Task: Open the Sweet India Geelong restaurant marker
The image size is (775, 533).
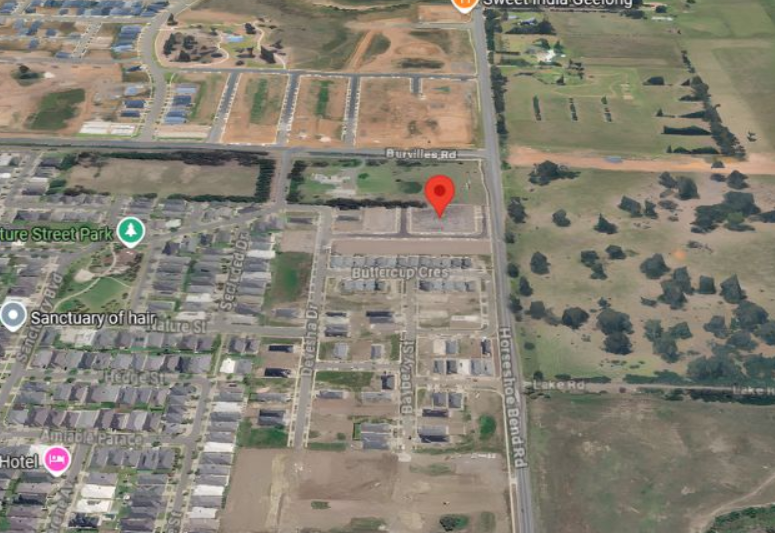Action: [463, 3]
